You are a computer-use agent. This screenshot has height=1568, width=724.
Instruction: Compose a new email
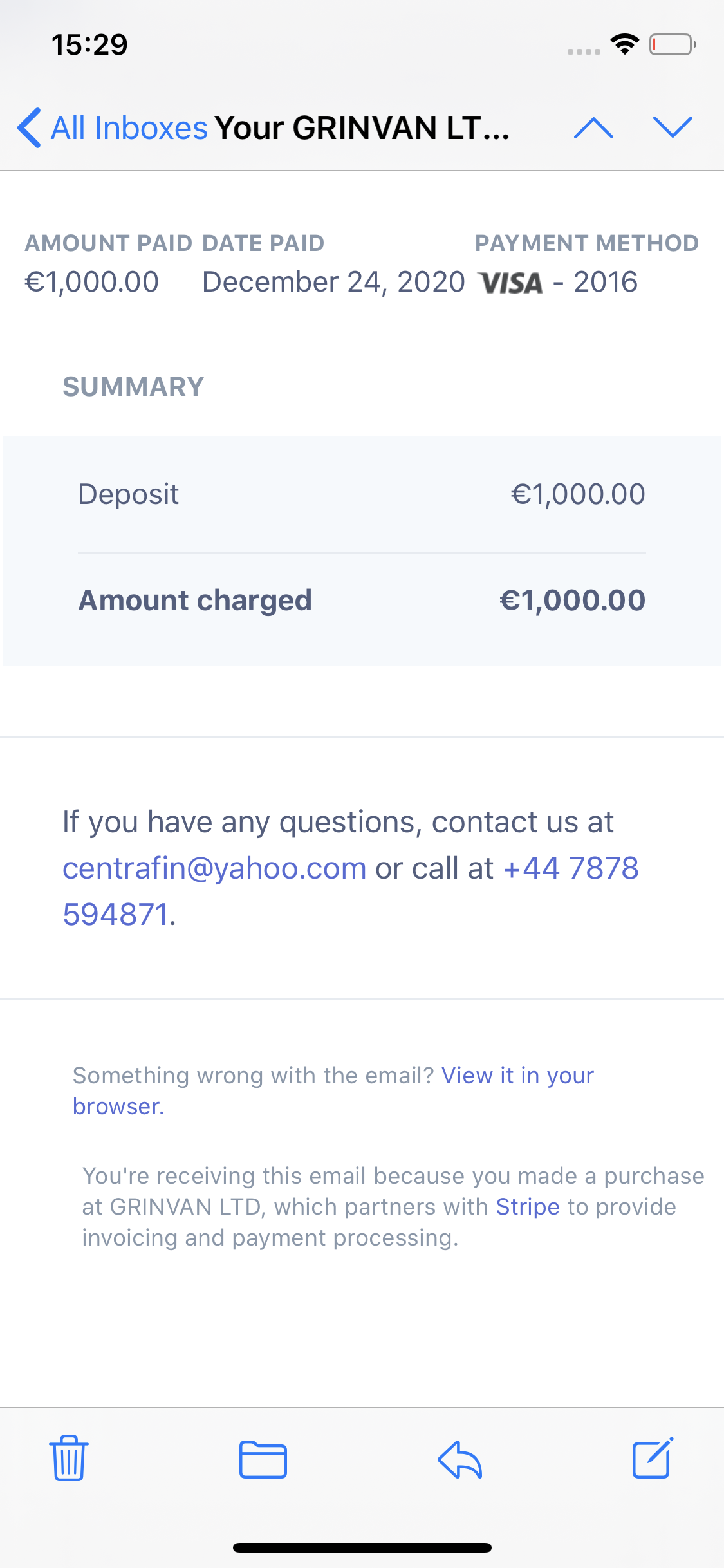[x=653, y=1458]
